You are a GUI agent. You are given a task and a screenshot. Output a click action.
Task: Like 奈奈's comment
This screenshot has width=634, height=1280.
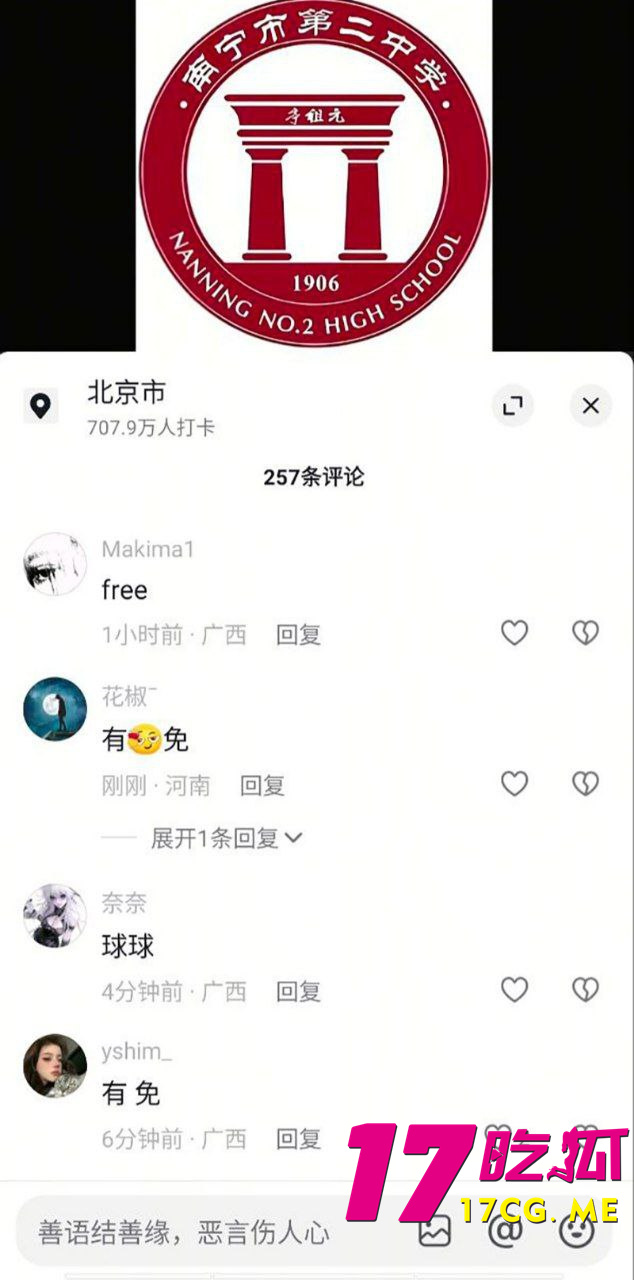514,990
